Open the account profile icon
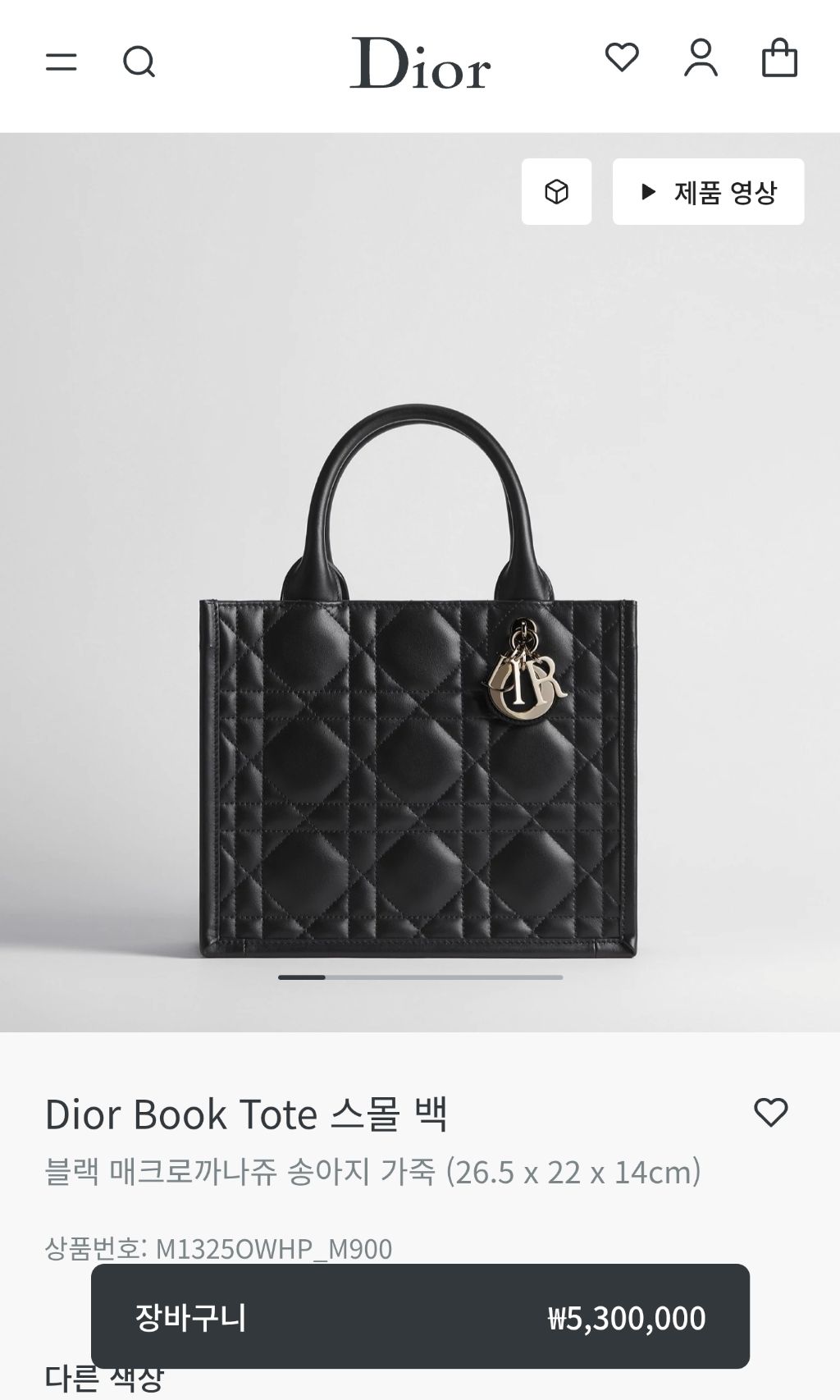840x1400 pixels. 701,58
